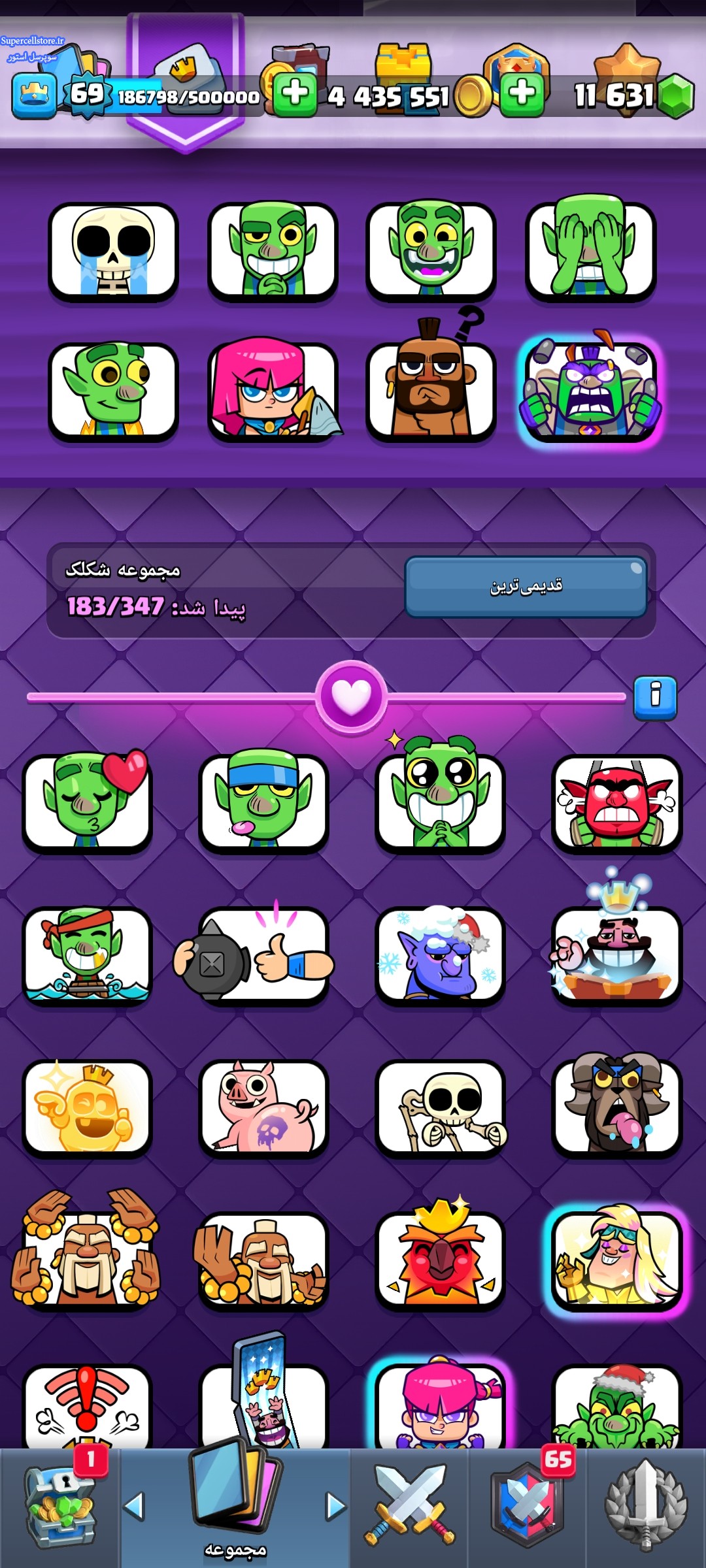This screenshot has height=1568, width=706.
Task: Choose the pink pig emote
Action: point(263,1108)
